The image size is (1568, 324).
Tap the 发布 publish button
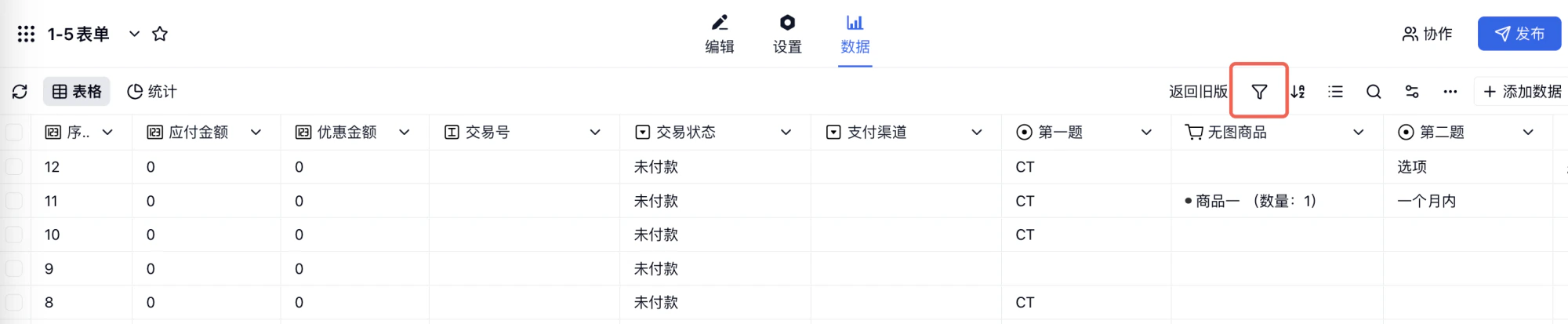pyautogui.click(x=1519, y=34)
